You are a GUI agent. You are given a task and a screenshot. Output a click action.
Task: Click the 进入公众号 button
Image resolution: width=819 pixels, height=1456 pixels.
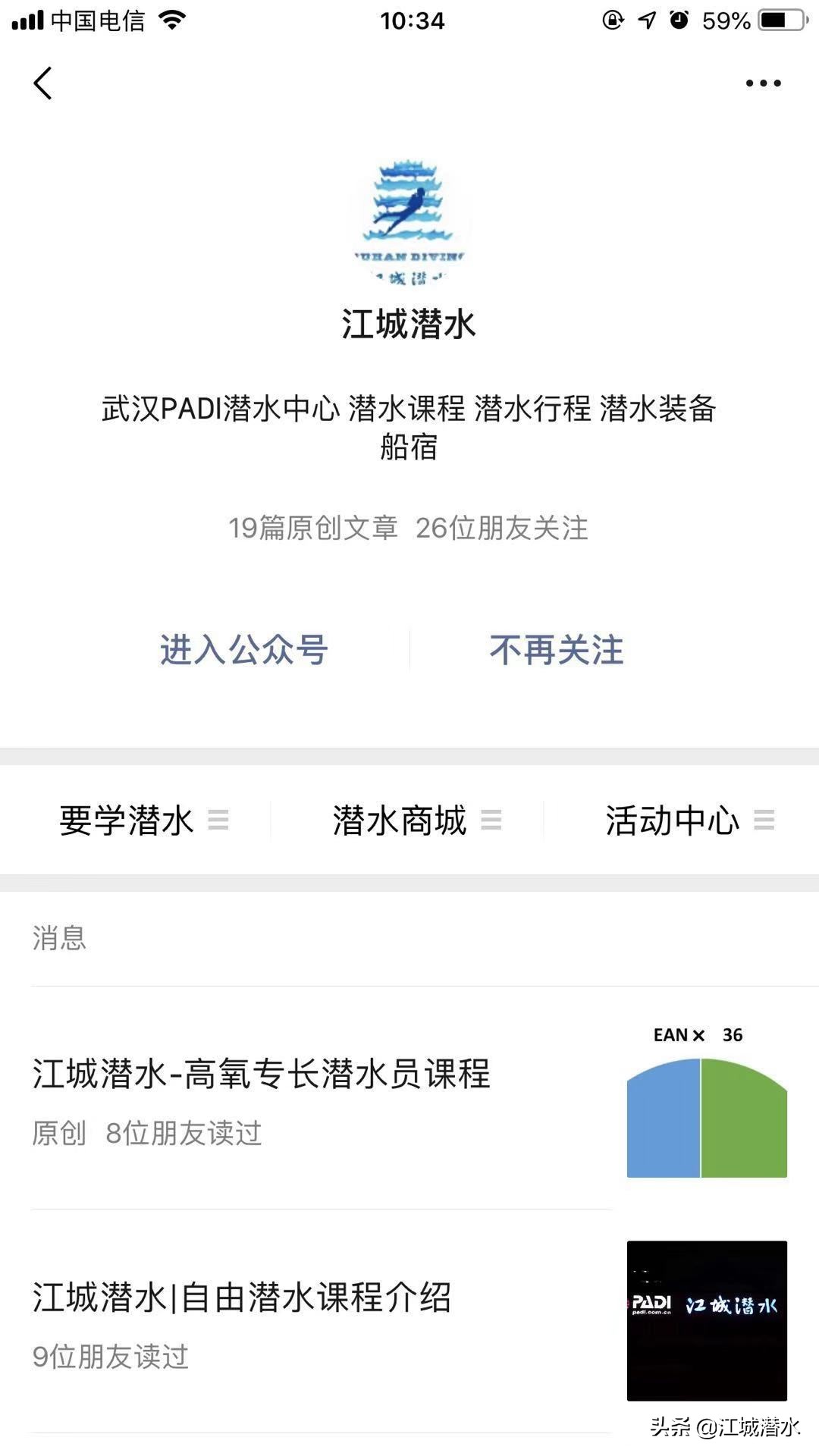(244, 651)
